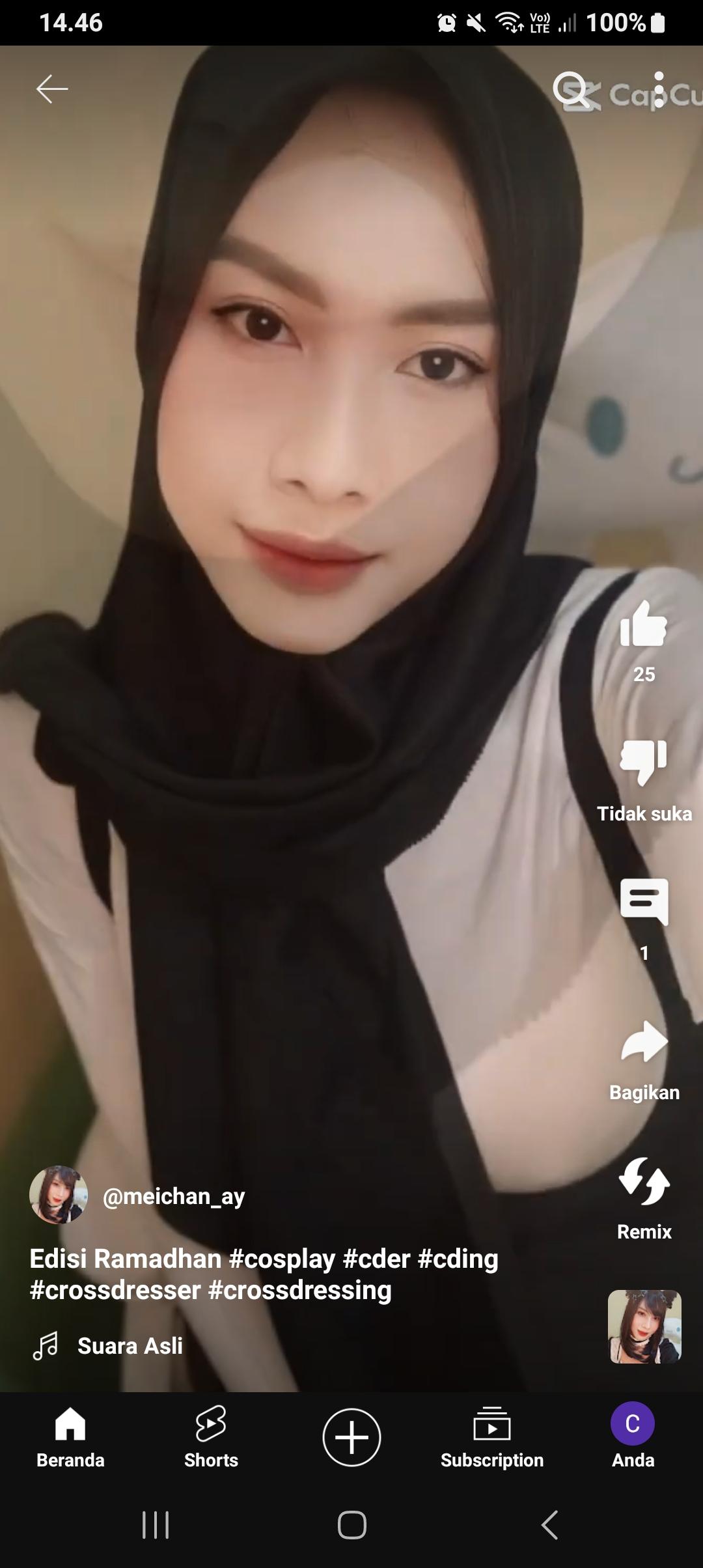
Task: Switch to the Beranda tab
Action: click(70, 1438)
